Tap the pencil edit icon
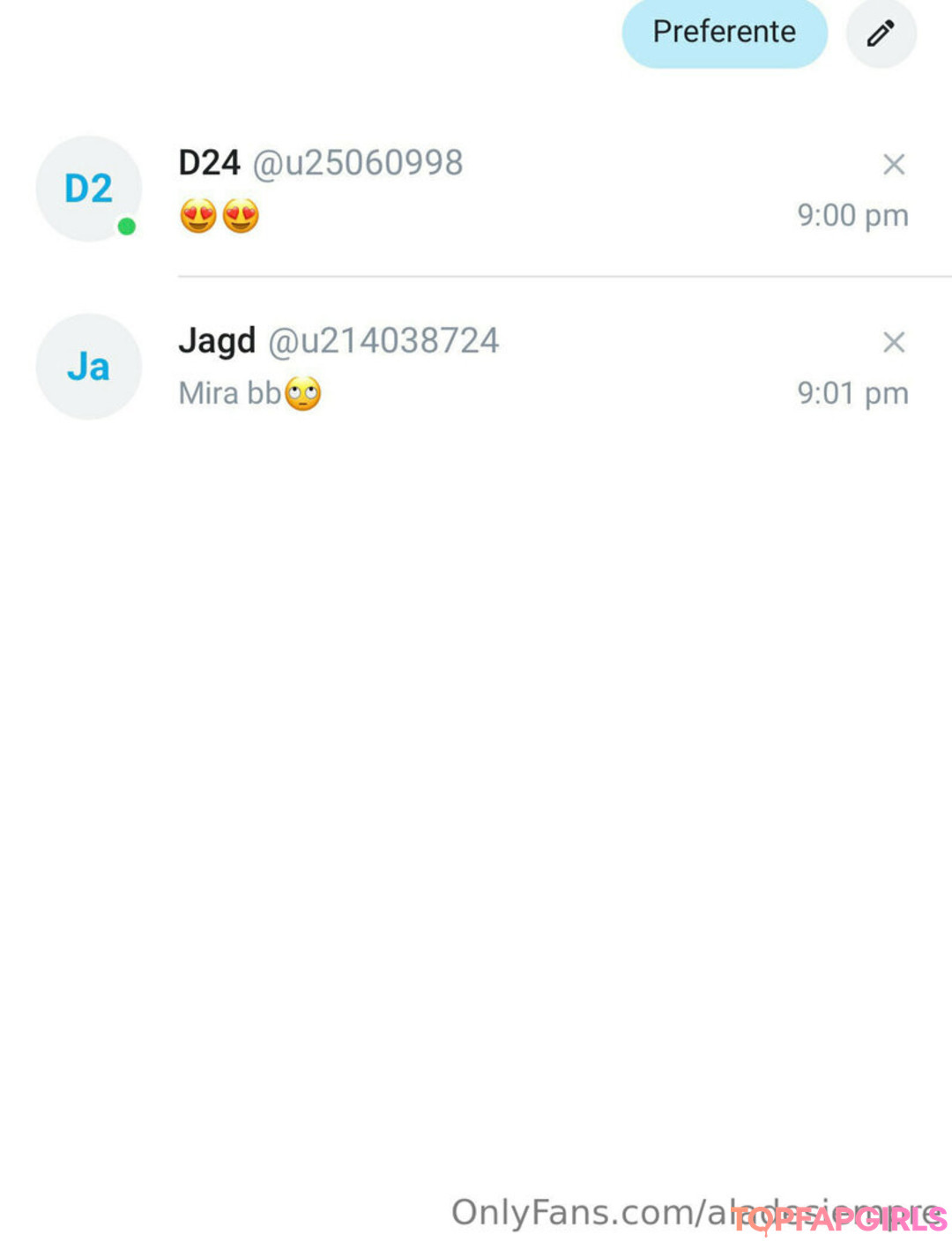Viewport: 952px width, 1242px height. 881,33
